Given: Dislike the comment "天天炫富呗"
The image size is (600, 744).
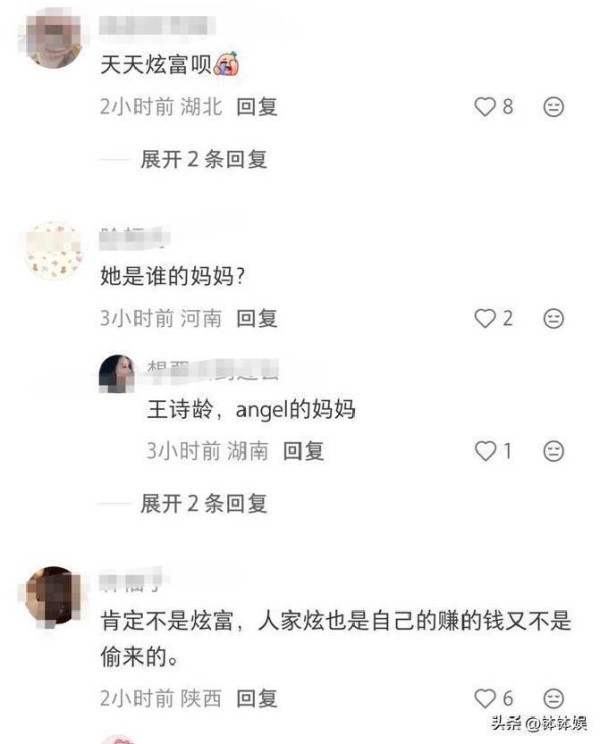Looking at the screenshot, I should [x=553, y=107].
